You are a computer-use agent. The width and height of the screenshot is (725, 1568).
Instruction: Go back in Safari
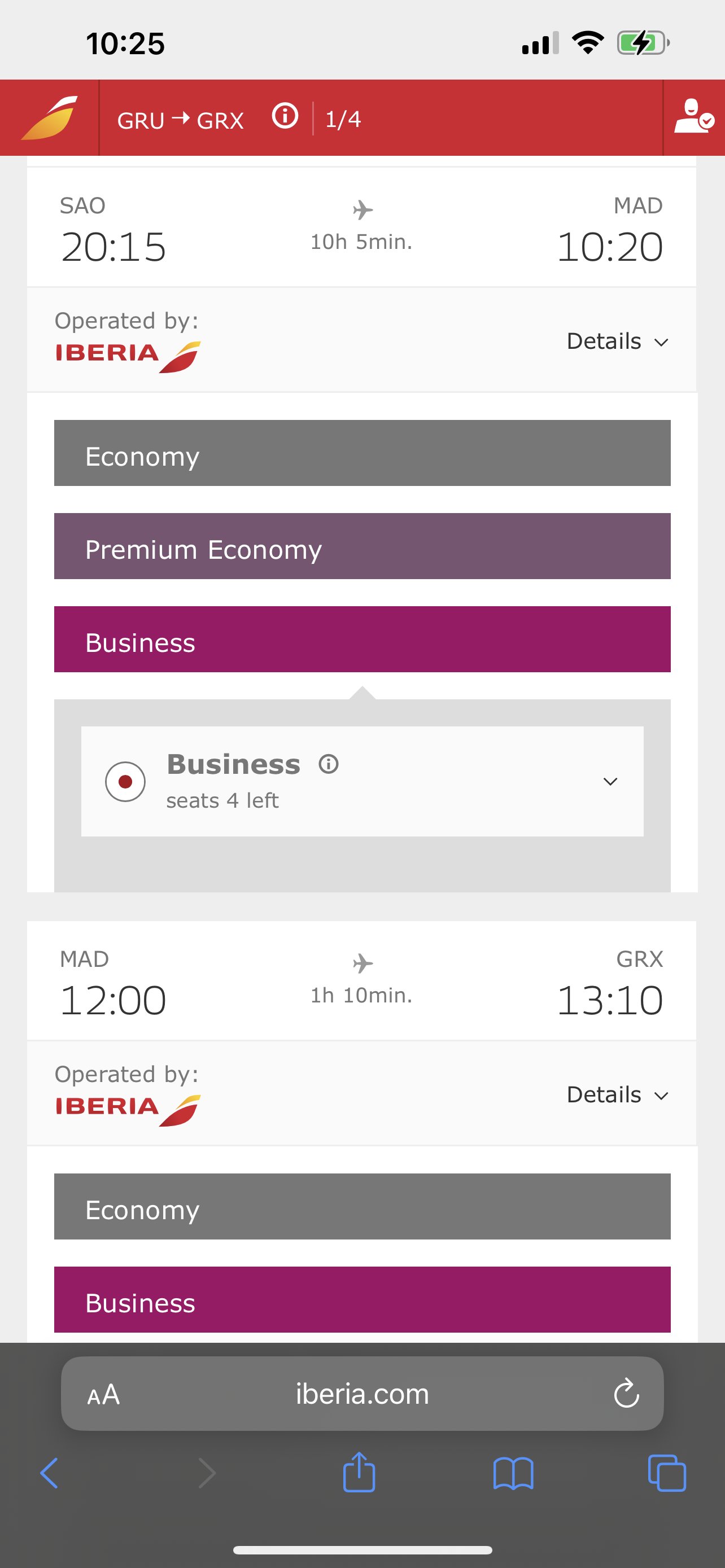click(49, 1474)
